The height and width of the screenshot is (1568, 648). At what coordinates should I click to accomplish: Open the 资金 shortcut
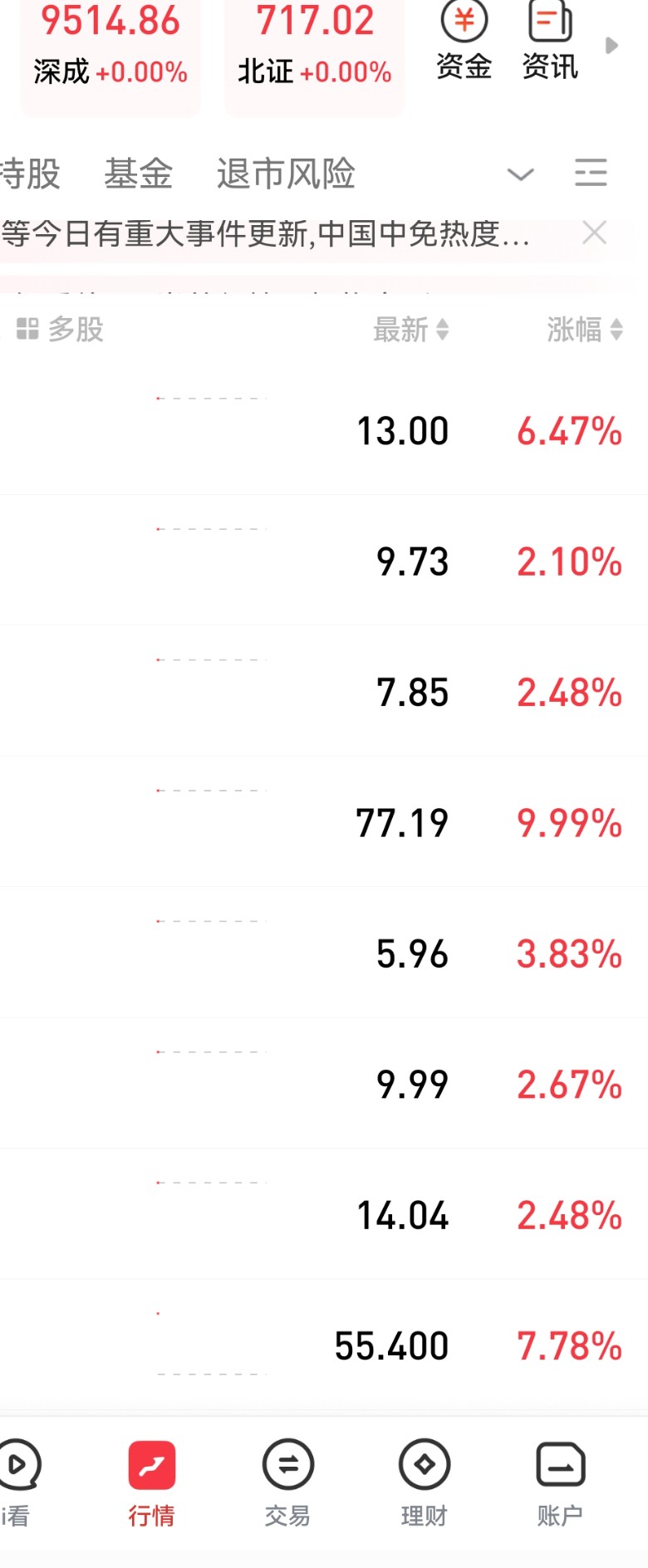click(x=464, y=42)
